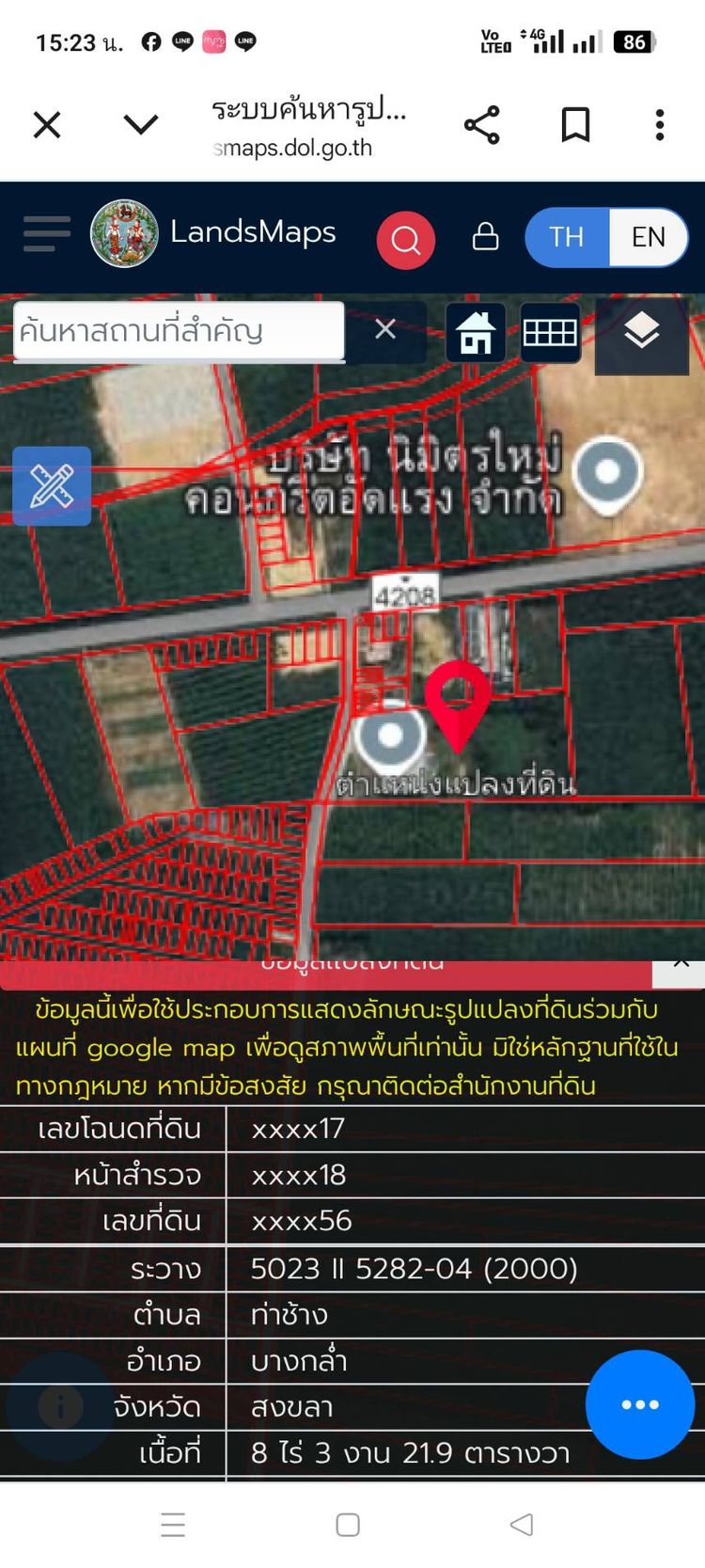Open the browser overflow menu
Viewport: 705px width, 1568px height.
click(x=660, y=124)
